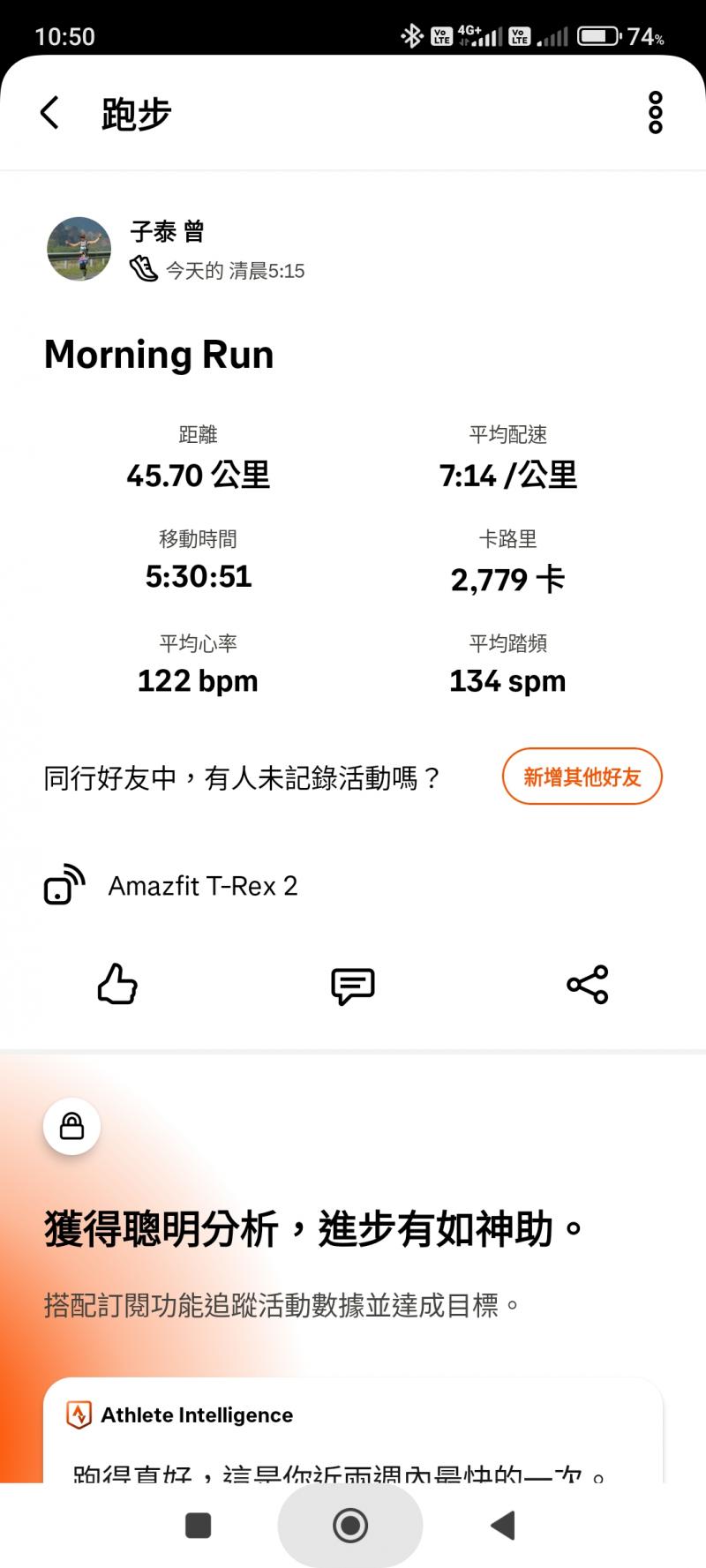Screen dimensions: 706x1568
Task: Open the Athlete Intelligence card
Action: click(353, 1429)
